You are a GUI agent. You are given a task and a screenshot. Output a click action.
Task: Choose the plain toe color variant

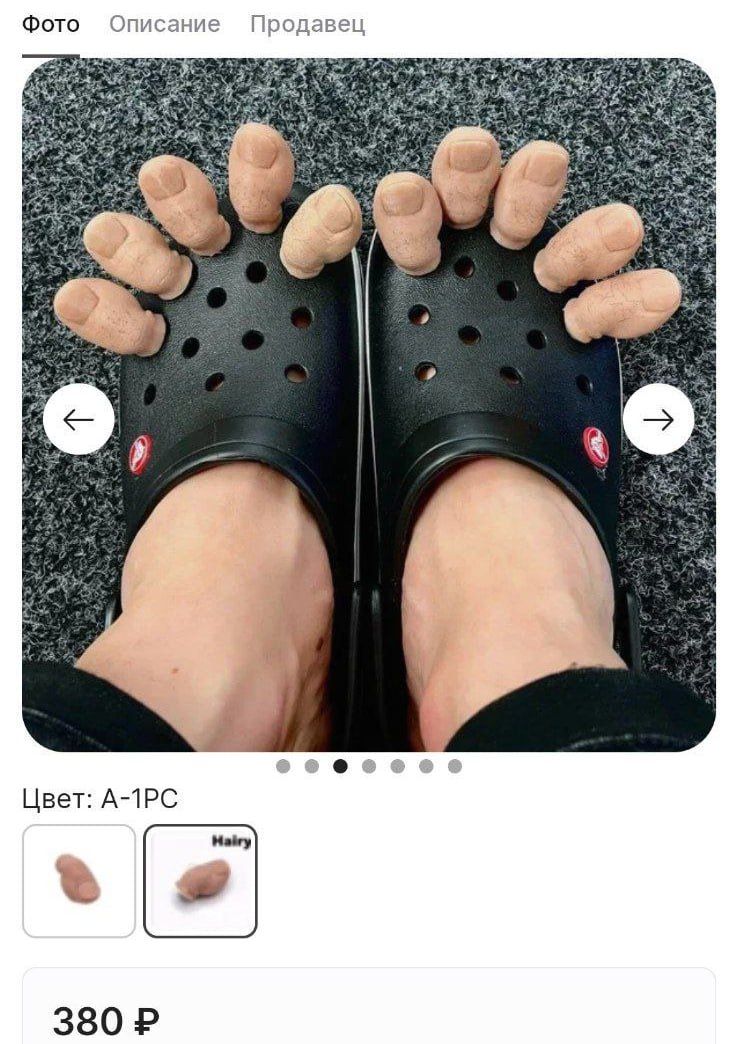pos(79,881)
